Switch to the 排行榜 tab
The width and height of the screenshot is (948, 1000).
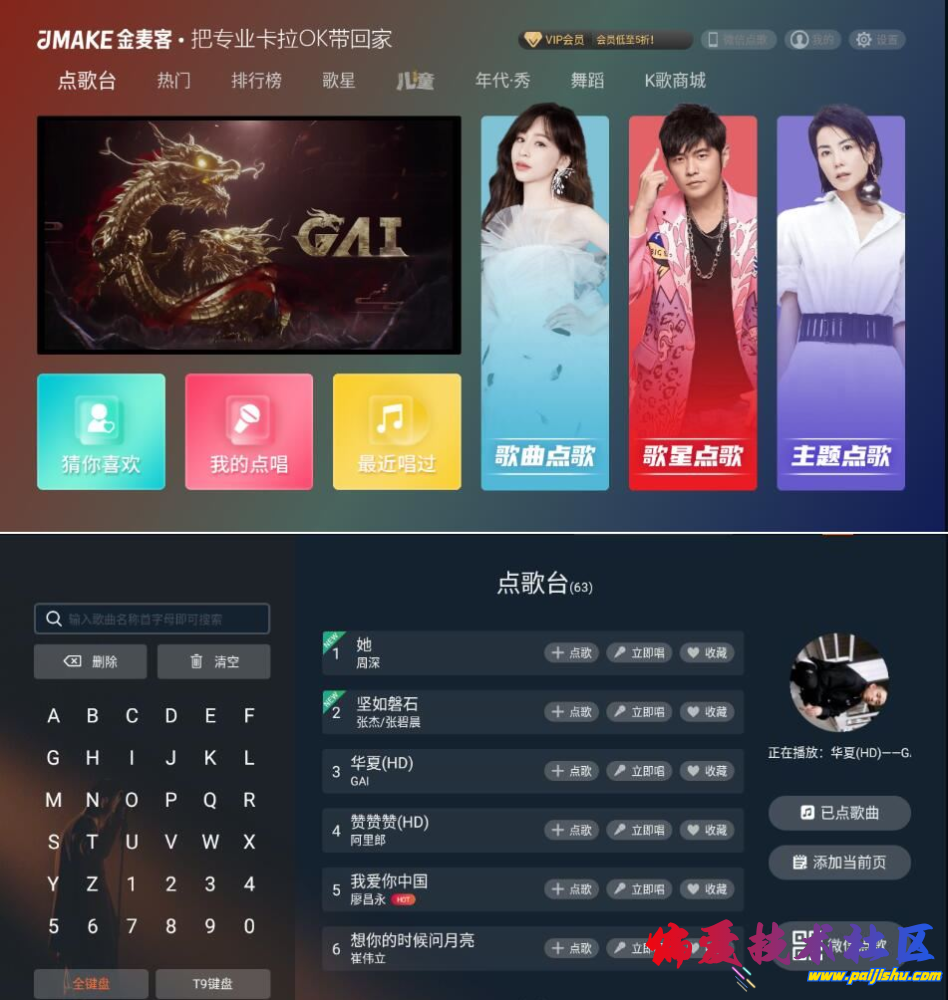(256, 81)
